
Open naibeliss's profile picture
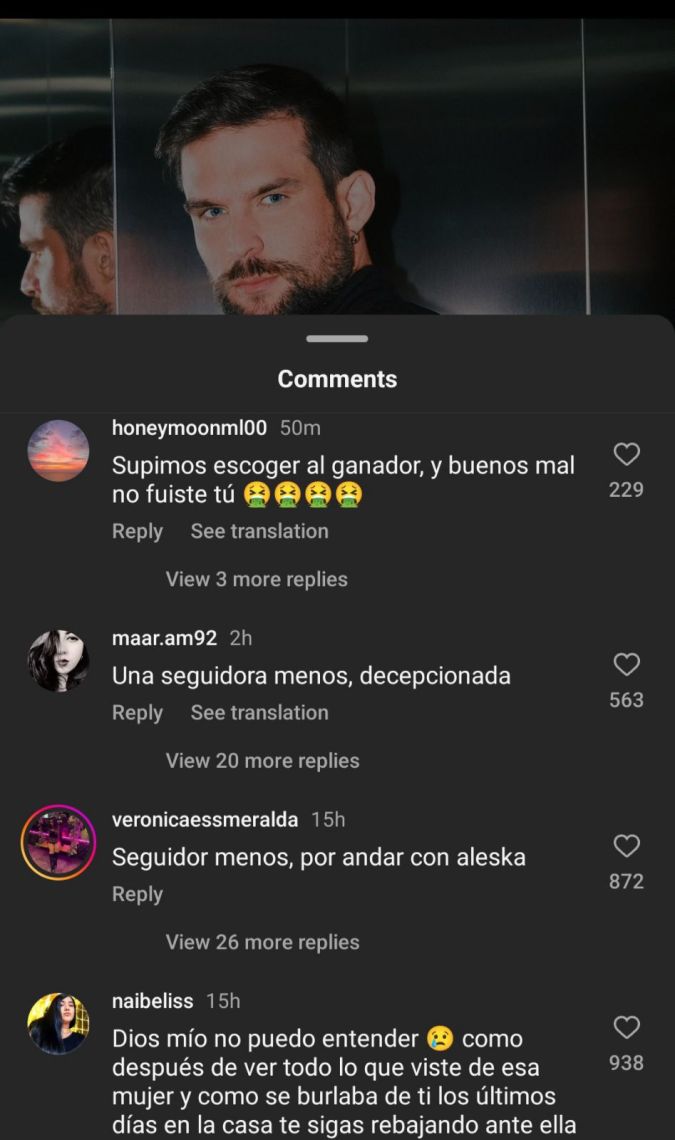tap(58, 1023)
